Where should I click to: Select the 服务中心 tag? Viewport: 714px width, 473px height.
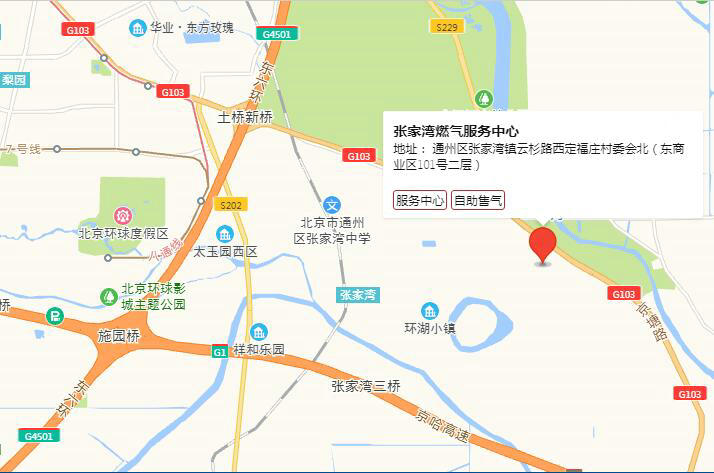point(420,200)
